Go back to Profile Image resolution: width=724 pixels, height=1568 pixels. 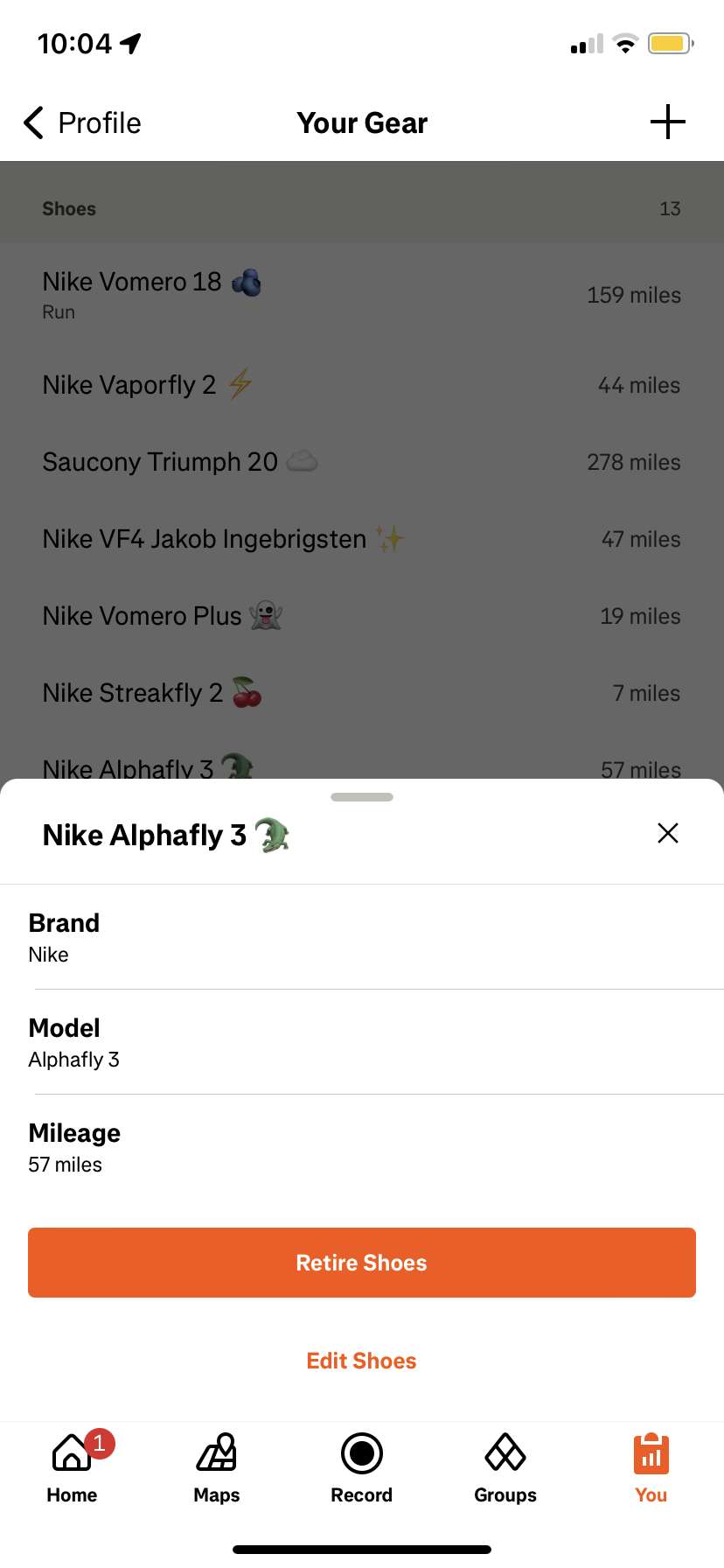(82, 123)
